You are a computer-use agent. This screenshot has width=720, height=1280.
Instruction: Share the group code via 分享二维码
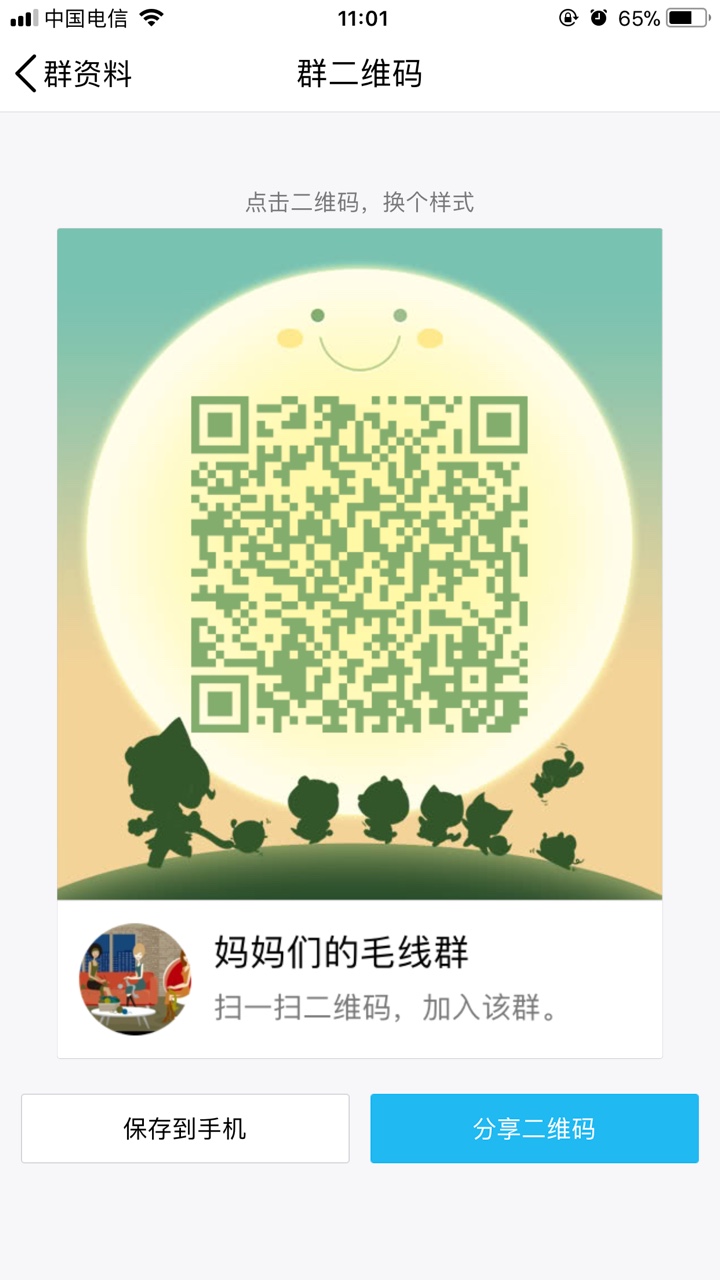[x=534, y=1128]
